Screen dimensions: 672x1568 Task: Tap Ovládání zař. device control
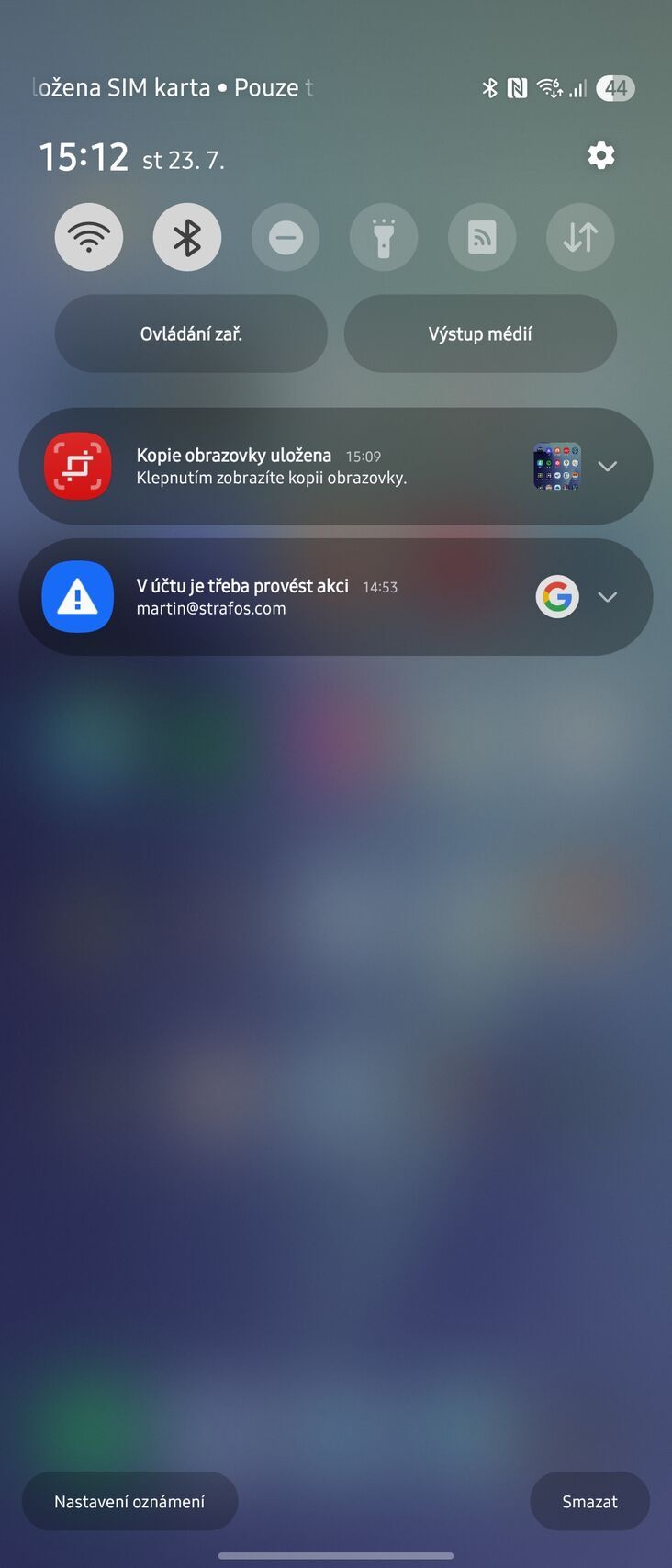[191, 333]
